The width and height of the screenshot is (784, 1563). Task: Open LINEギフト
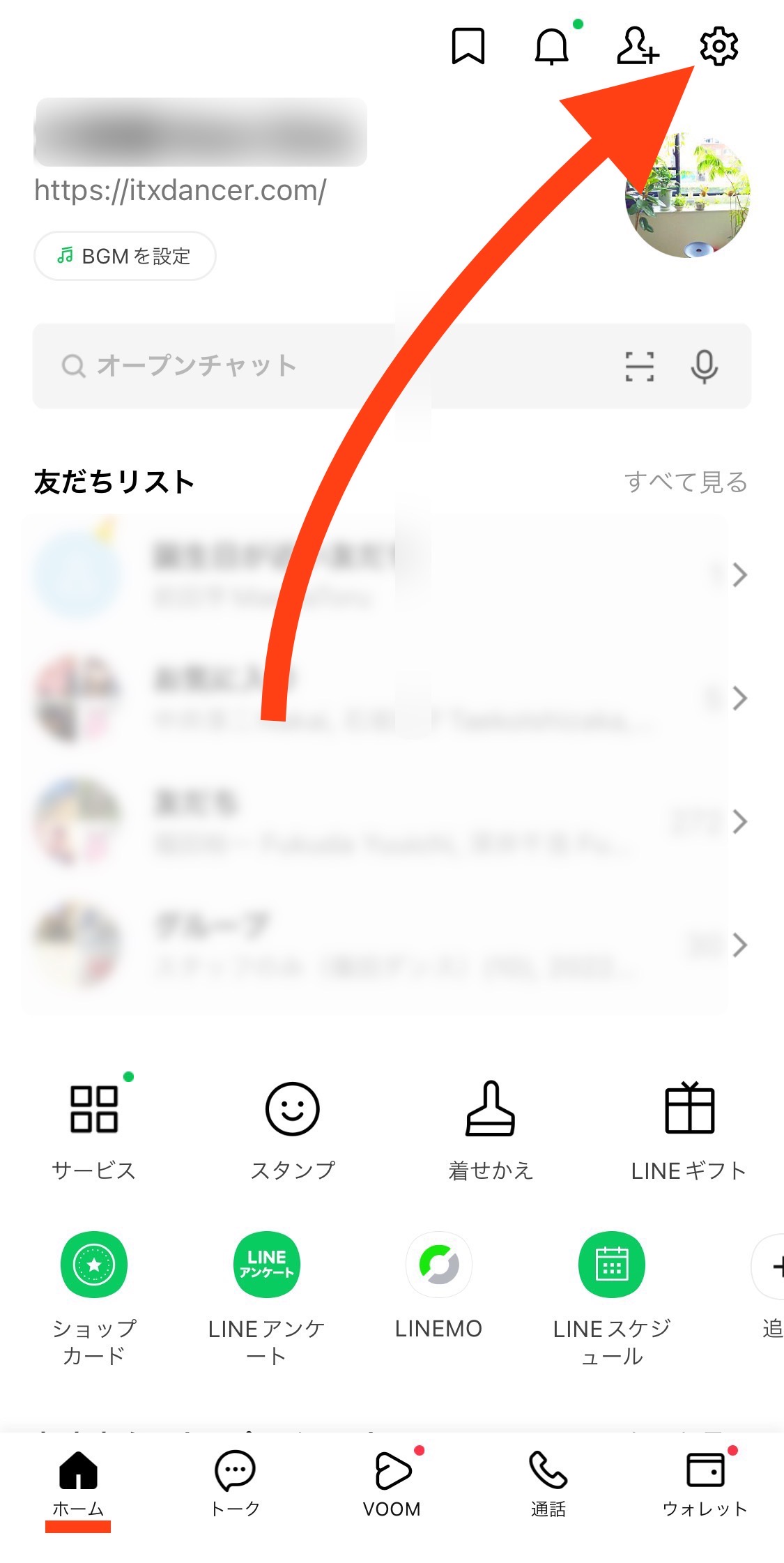[x=689, y=1129]
